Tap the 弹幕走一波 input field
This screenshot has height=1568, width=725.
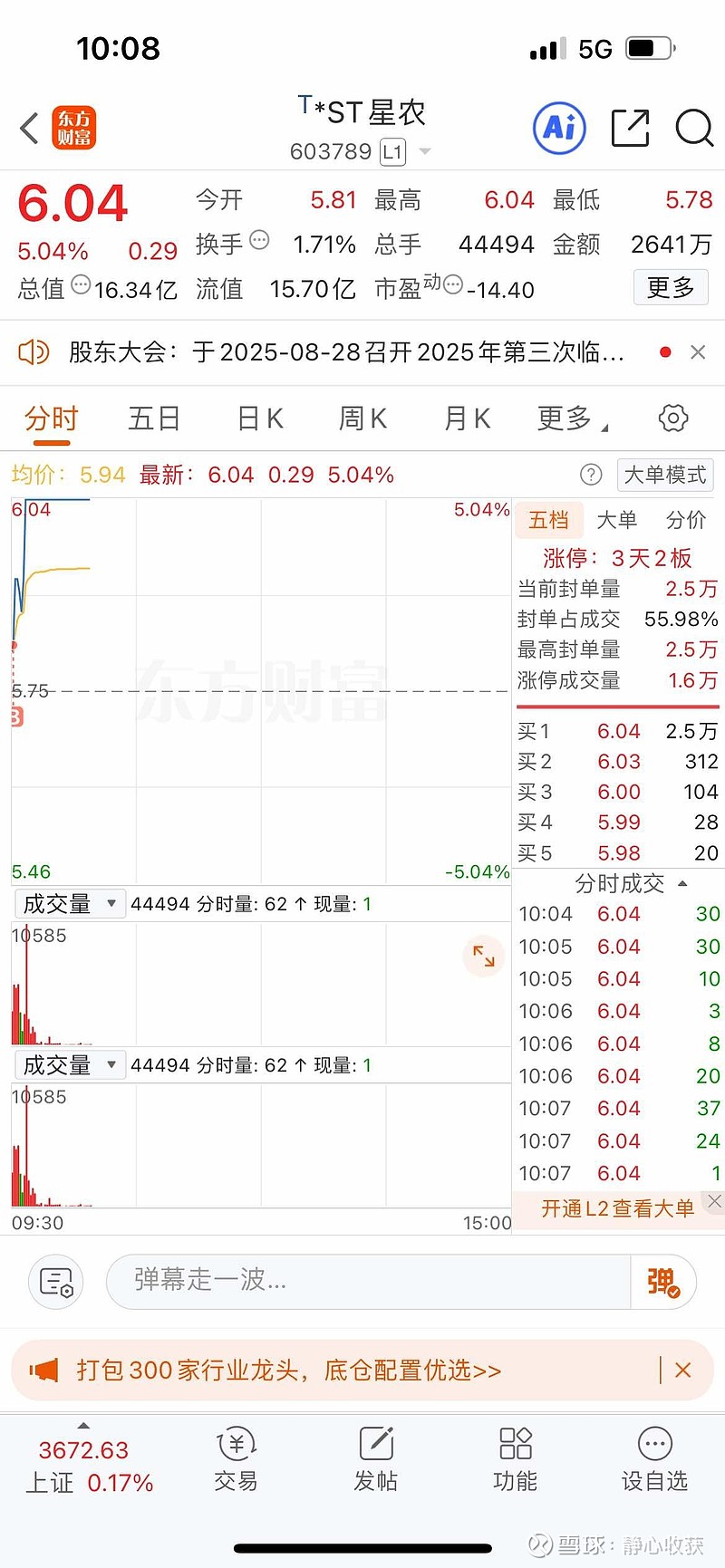coord(368,1281)
